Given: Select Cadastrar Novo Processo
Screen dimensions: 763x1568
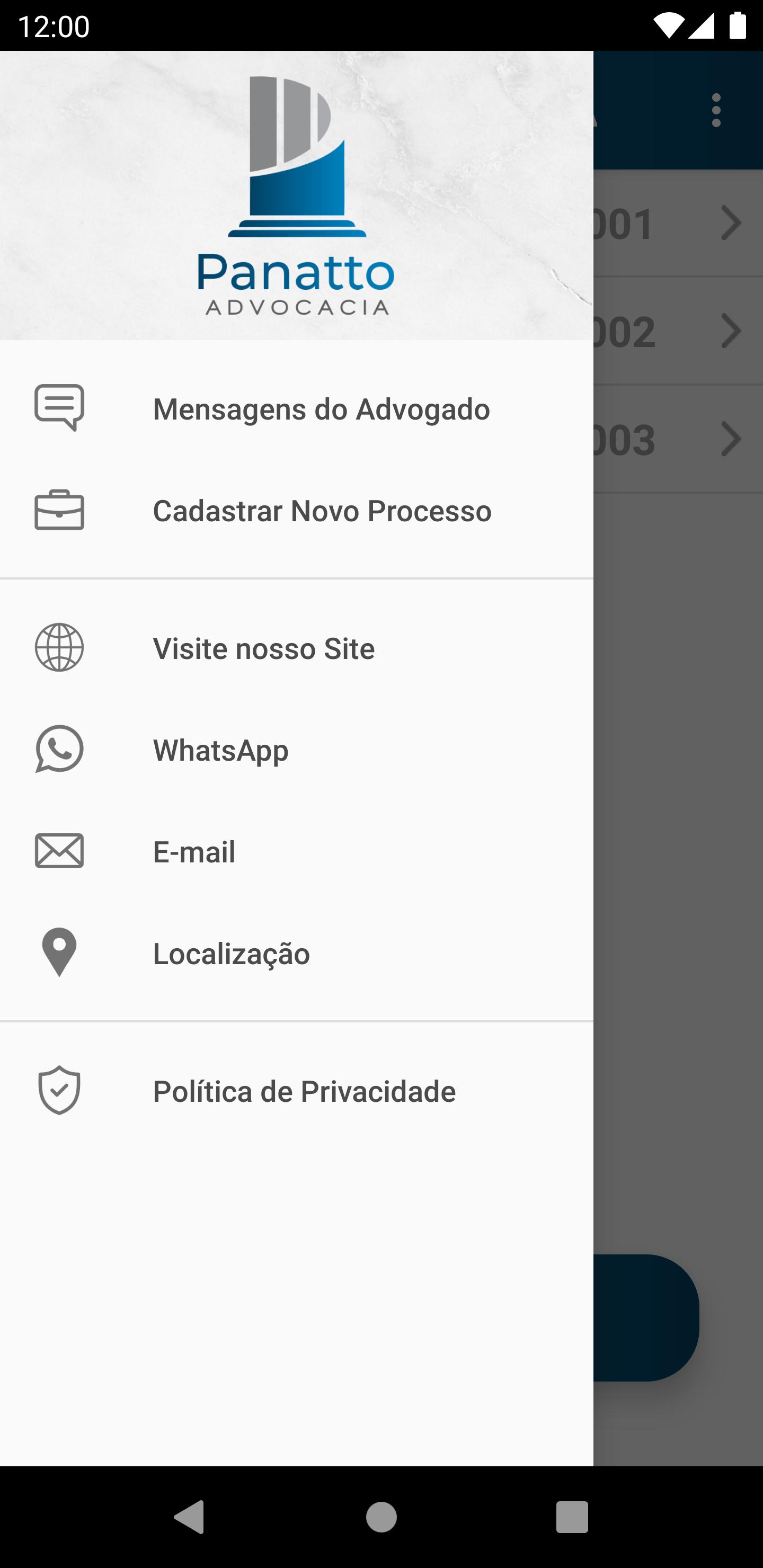Looking at the screenshot, I should pyautogui.click(x=297, y=510).
